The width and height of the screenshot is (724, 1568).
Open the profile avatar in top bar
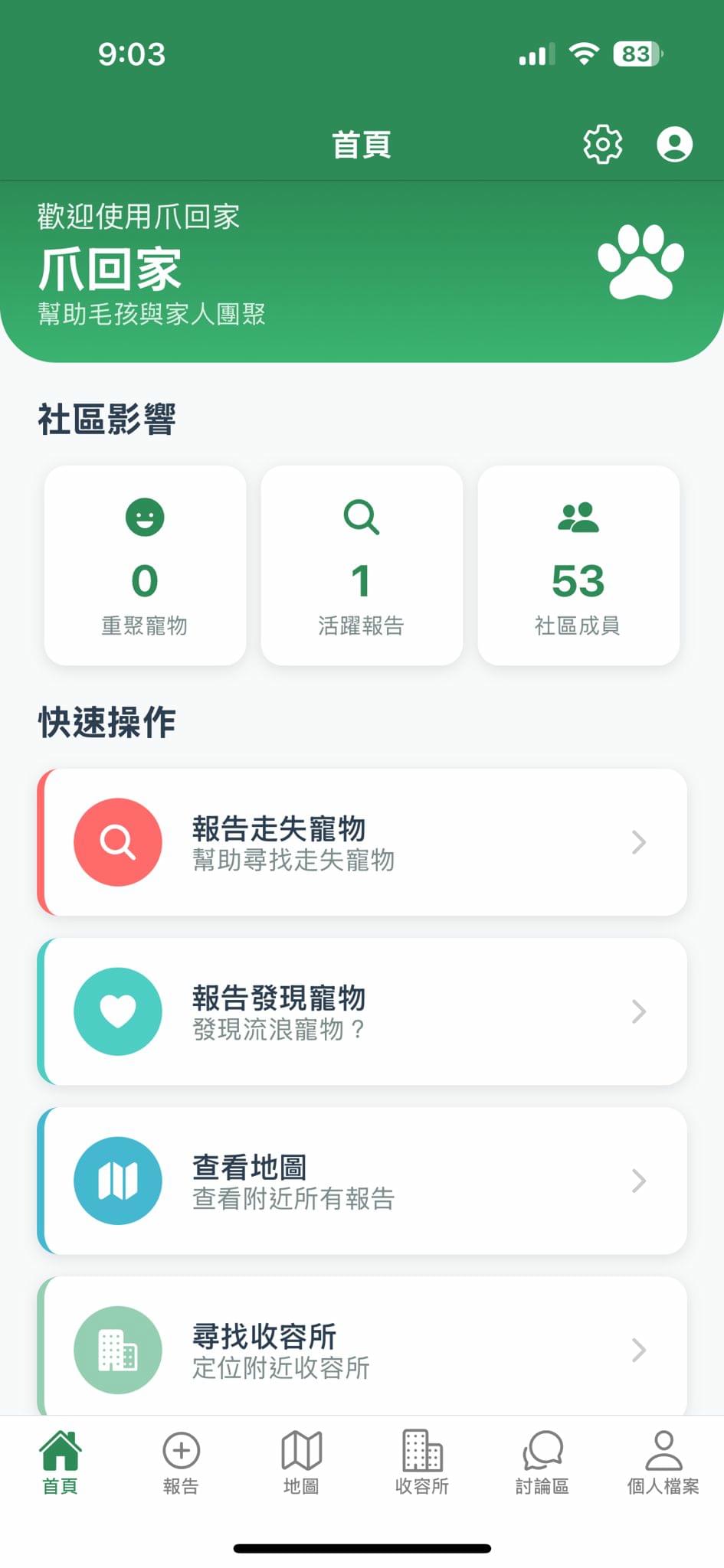tap(673, 143)
